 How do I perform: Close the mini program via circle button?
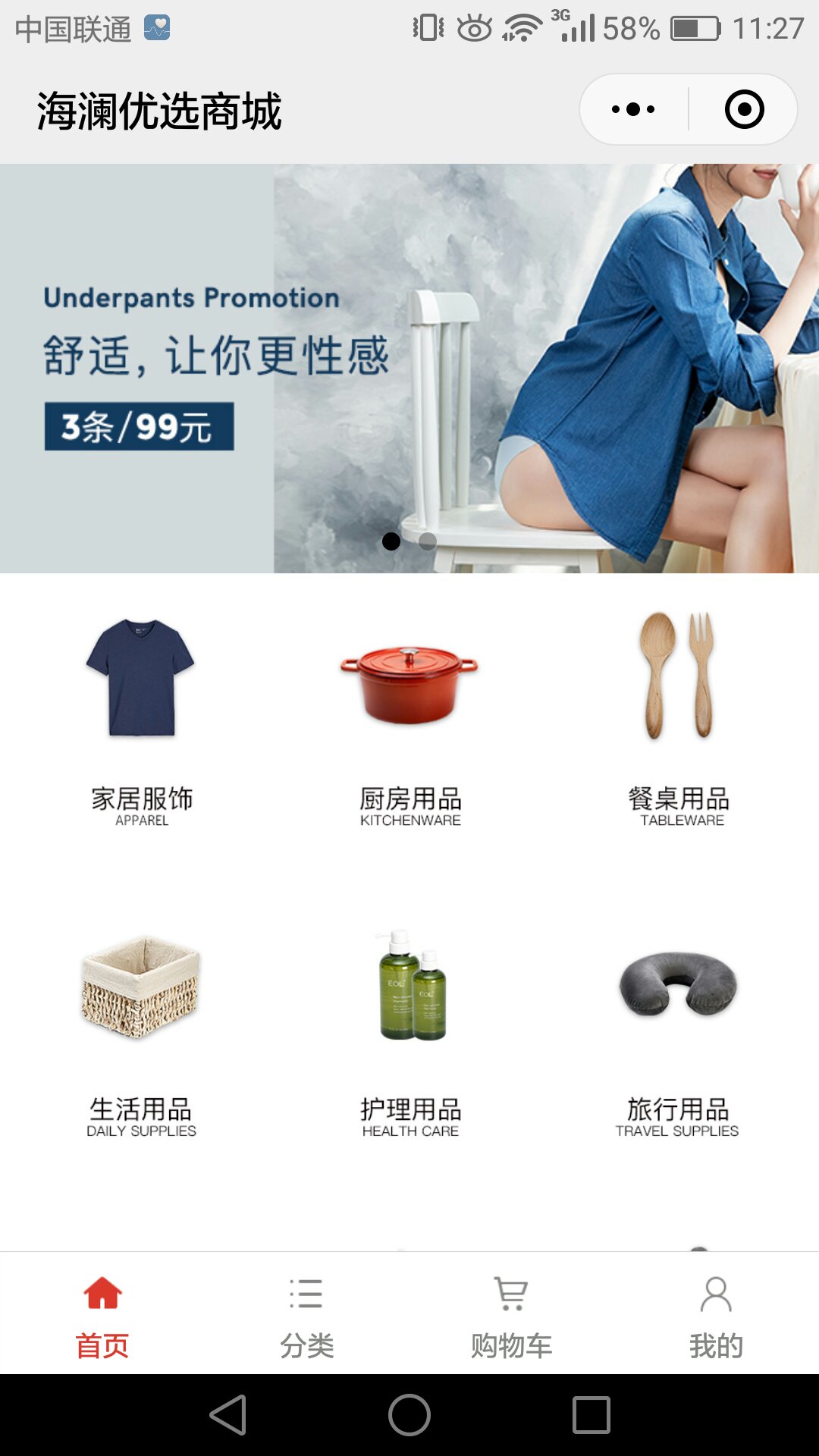tap(744, 109)
